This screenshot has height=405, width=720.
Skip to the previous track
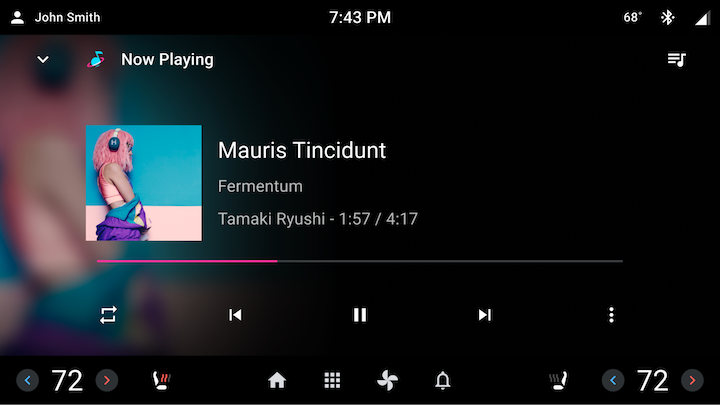pos(235,315)
